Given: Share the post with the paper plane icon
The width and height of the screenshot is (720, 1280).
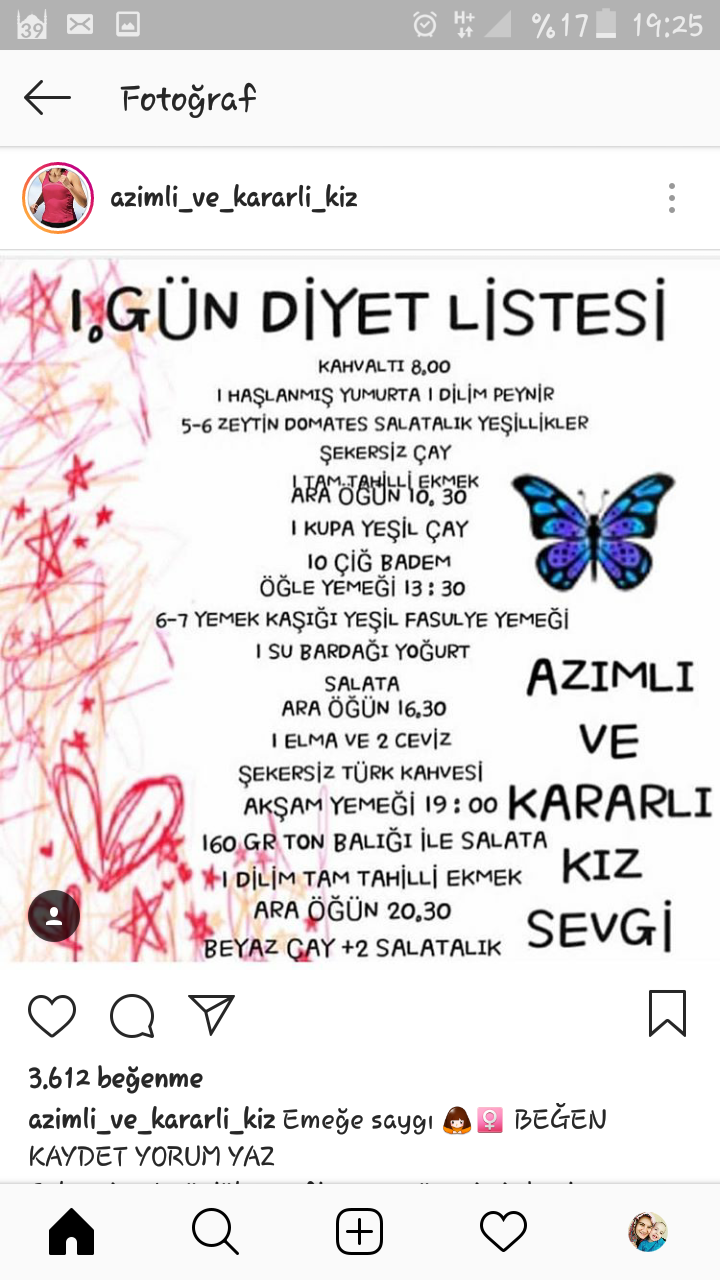Looking at the screenshot, I should pyautogui.click(x=211, y=1015).
